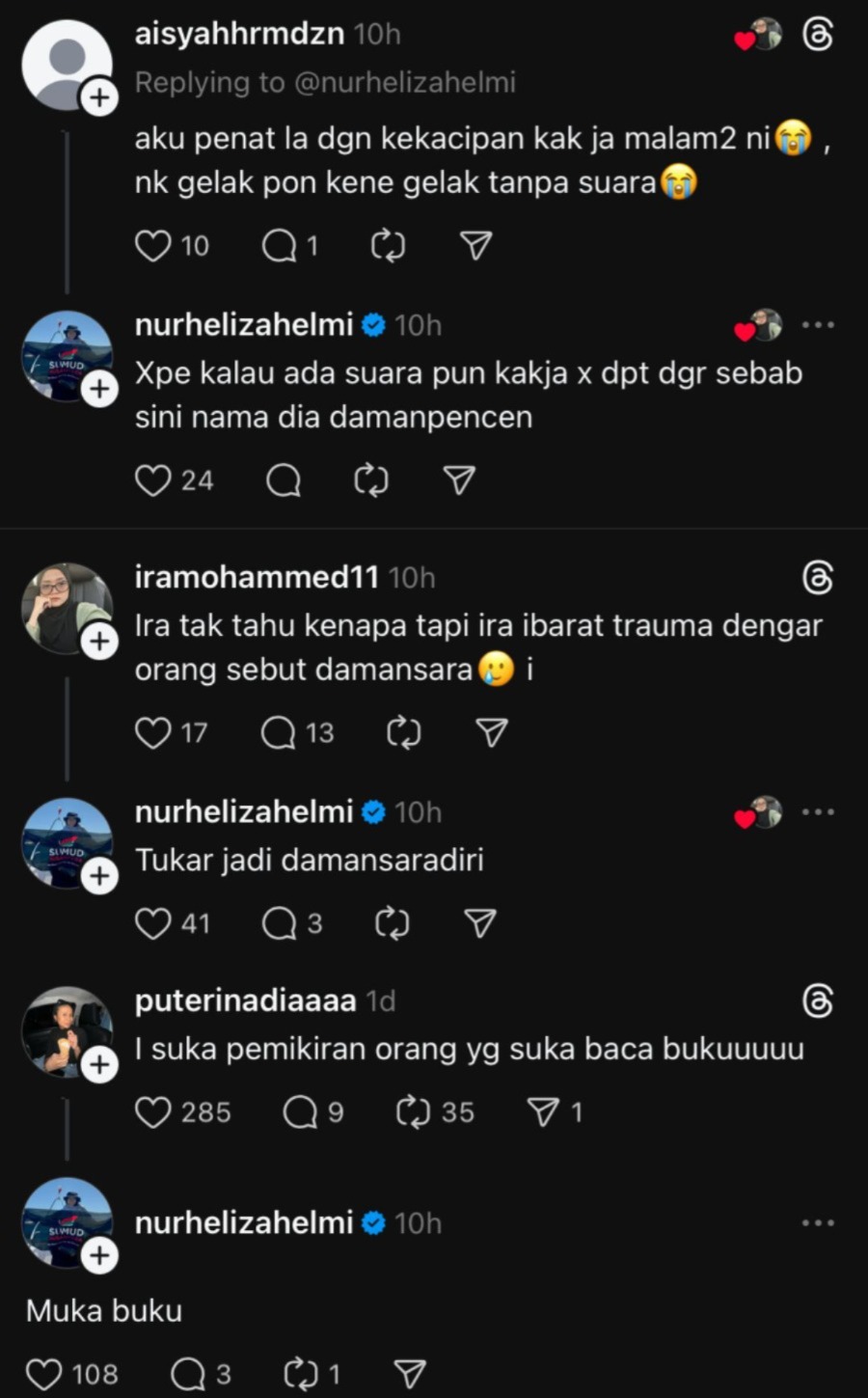
Task: Like iramohammed11's damansara post
Action: click(x=152, y=733)
